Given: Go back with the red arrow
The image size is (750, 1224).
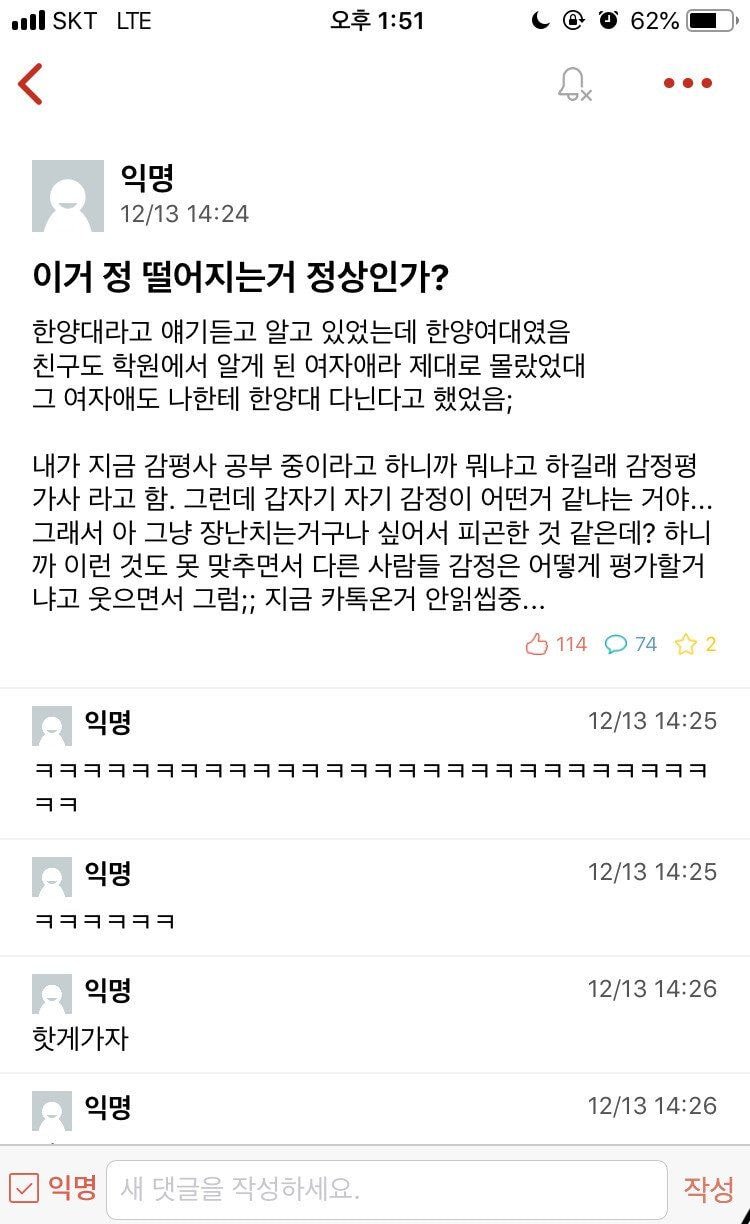Looking at the screenshot, I should (x=30, y=83).
